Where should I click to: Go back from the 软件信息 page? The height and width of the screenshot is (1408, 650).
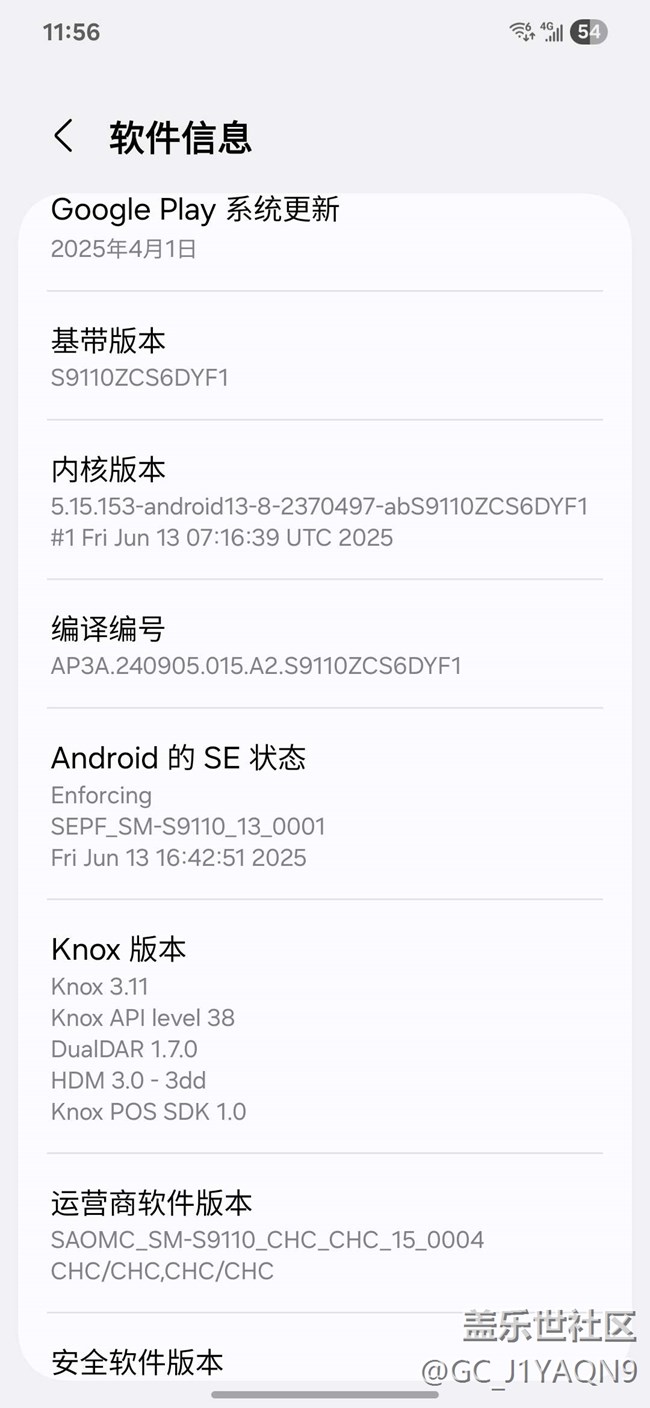(x=64, y=136)
